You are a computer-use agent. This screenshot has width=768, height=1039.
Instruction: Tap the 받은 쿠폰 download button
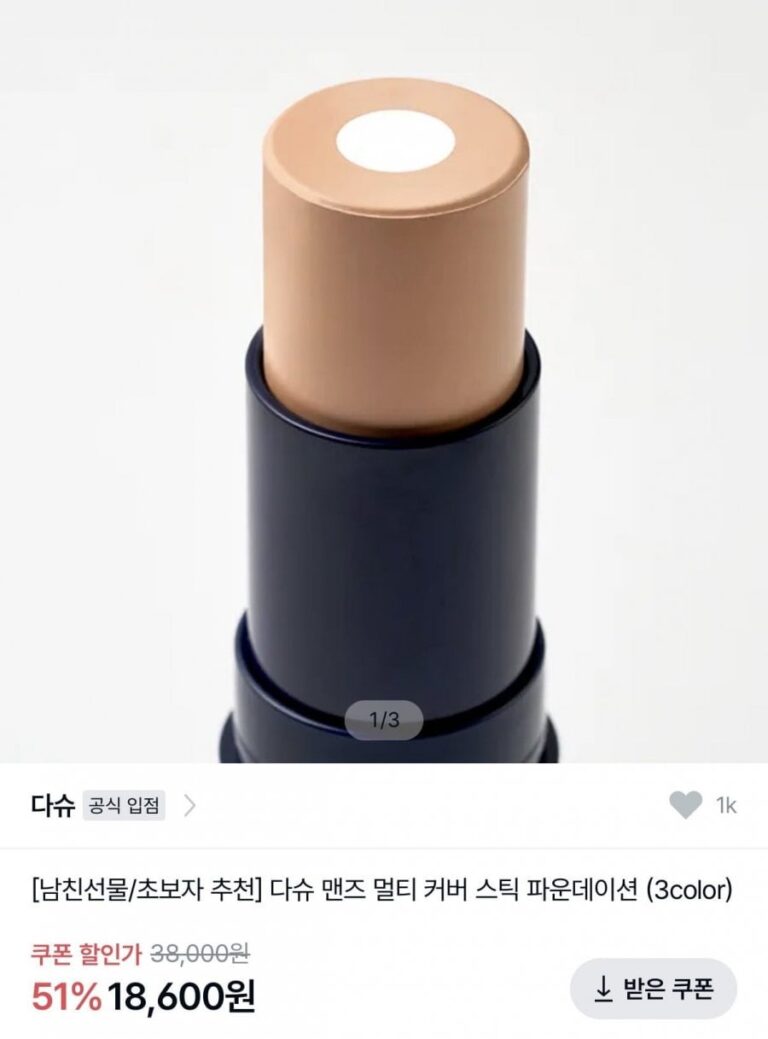point(653,989)
